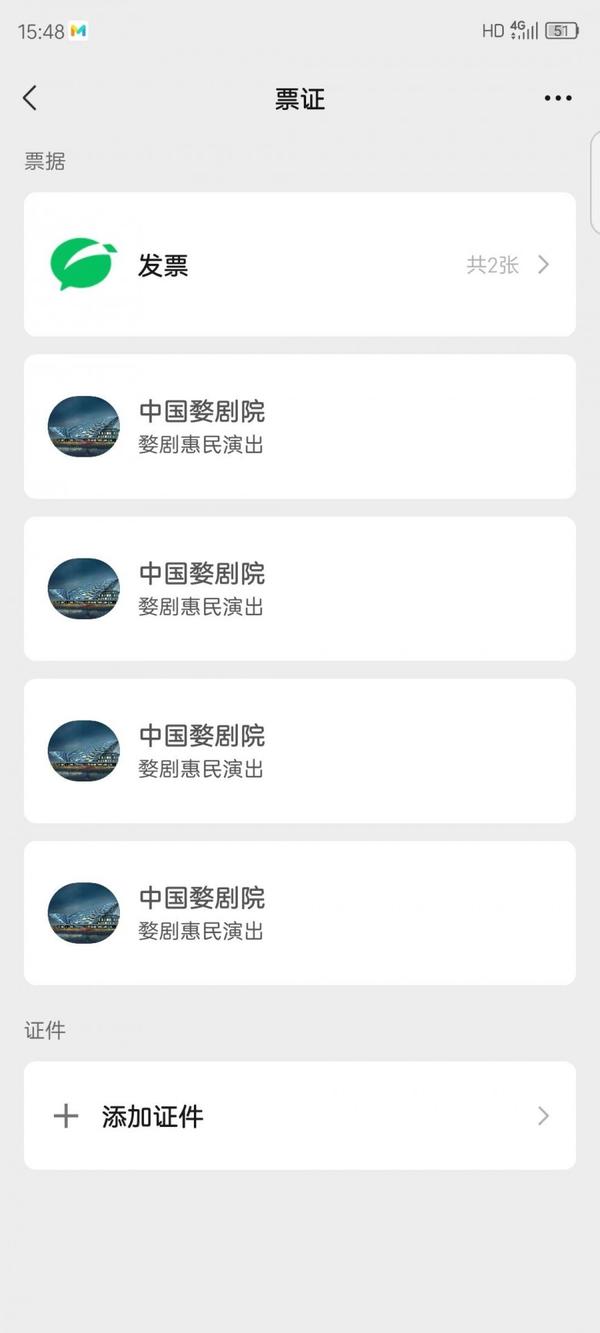Image resolution: width=600 pixels, height=1333 pixels.
Task: Open the 发票 invoices row
Action: click(x=299, y=265)
